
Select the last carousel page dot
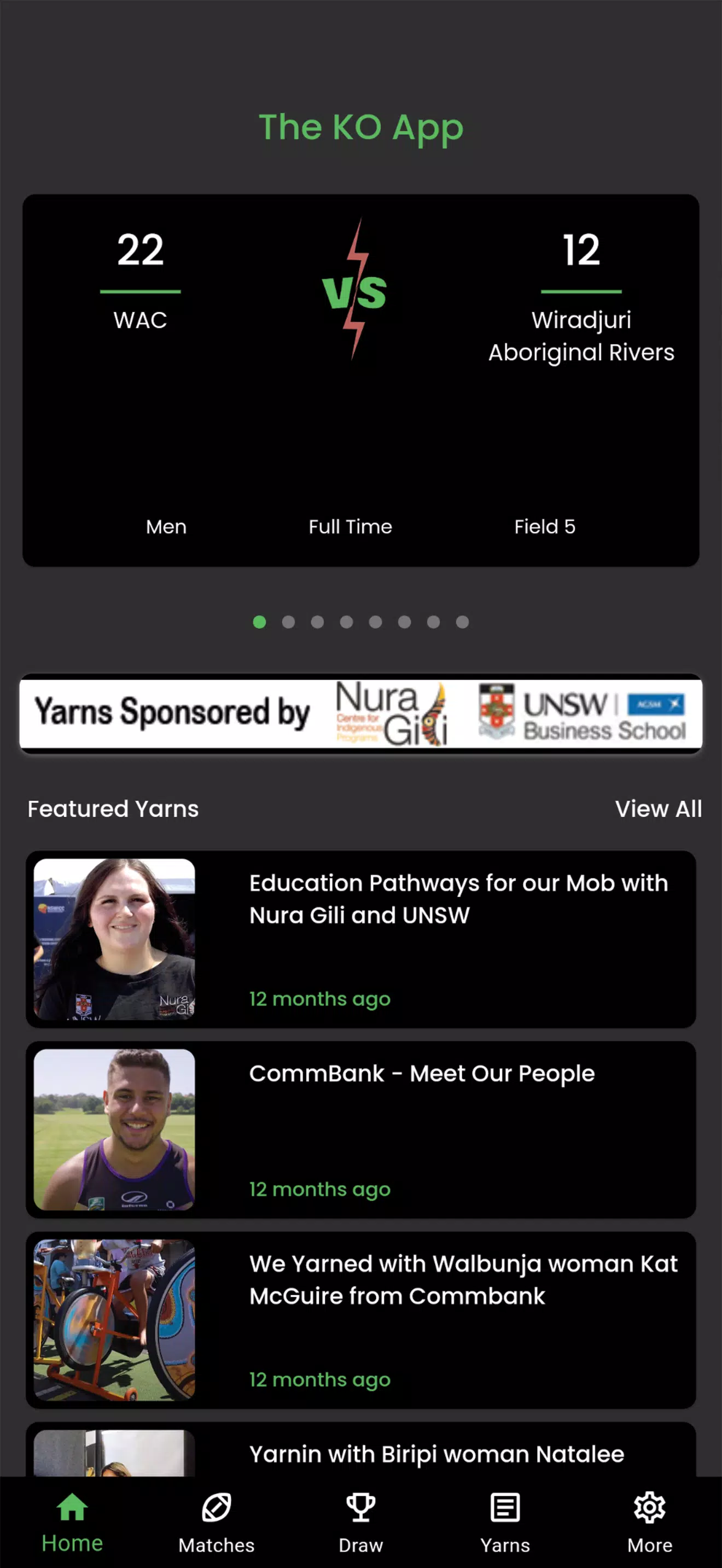[x=463, y=622]
